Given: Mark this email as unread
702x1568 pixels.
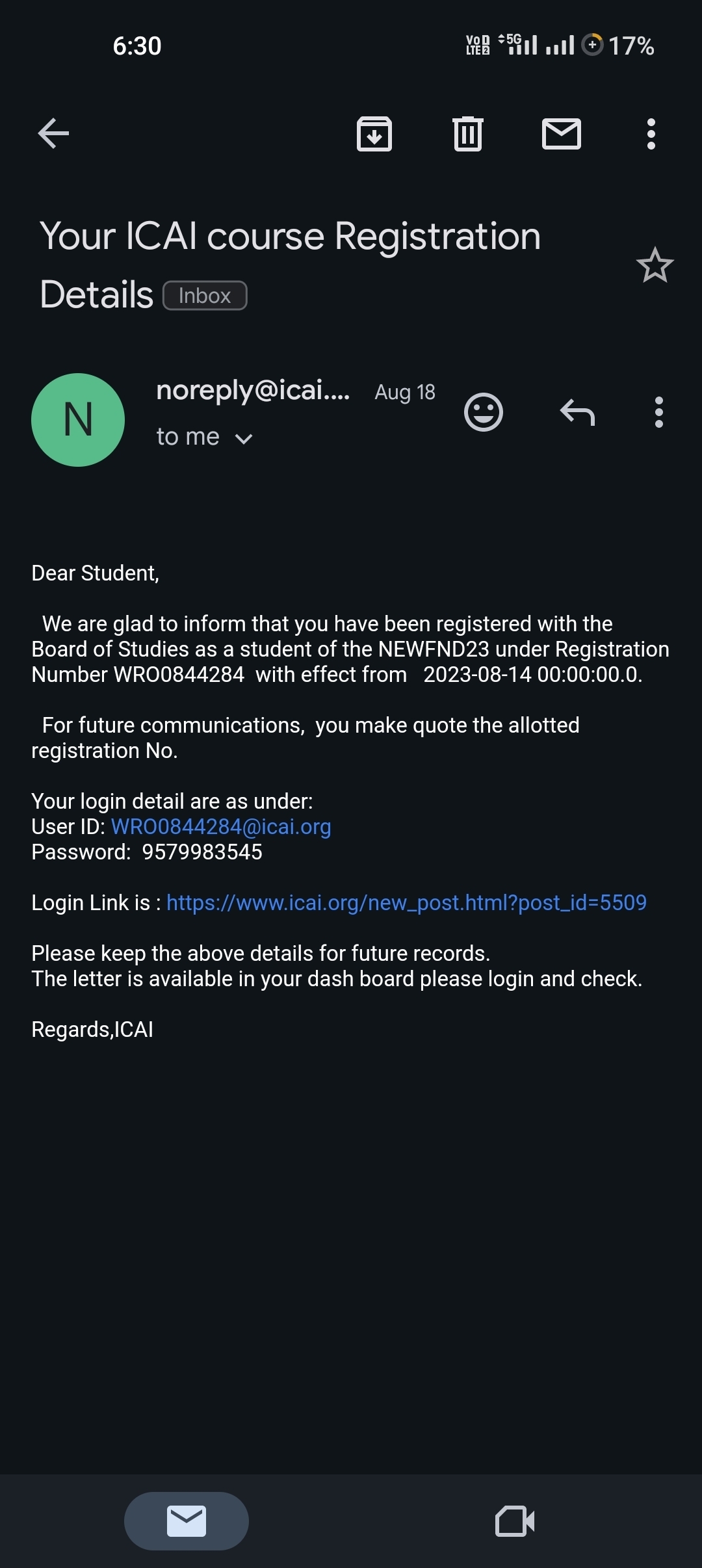Looking at the screenshot, I should tap(561, 134).
